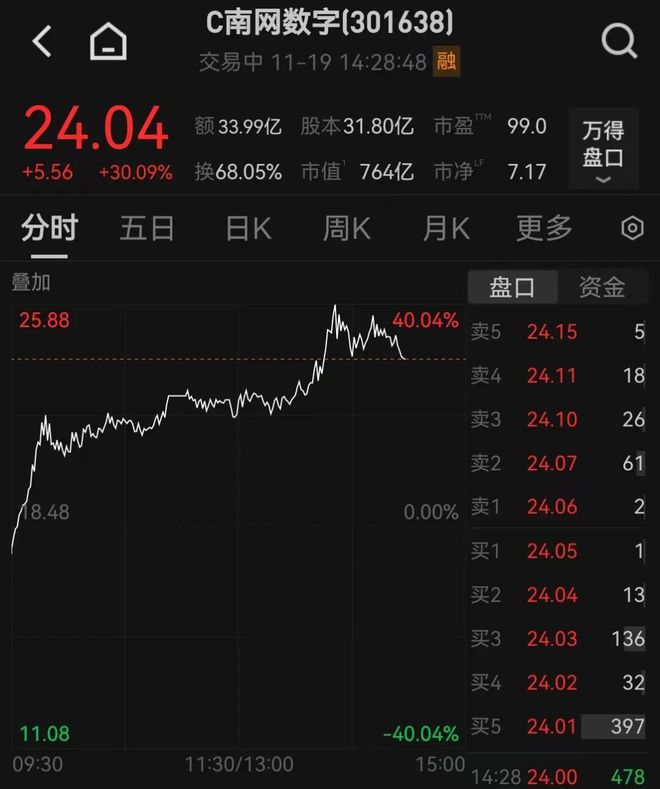This screenshot has height=789, width=660.
Task: Open the 更多 chart options
Action: tap(544, 229)
